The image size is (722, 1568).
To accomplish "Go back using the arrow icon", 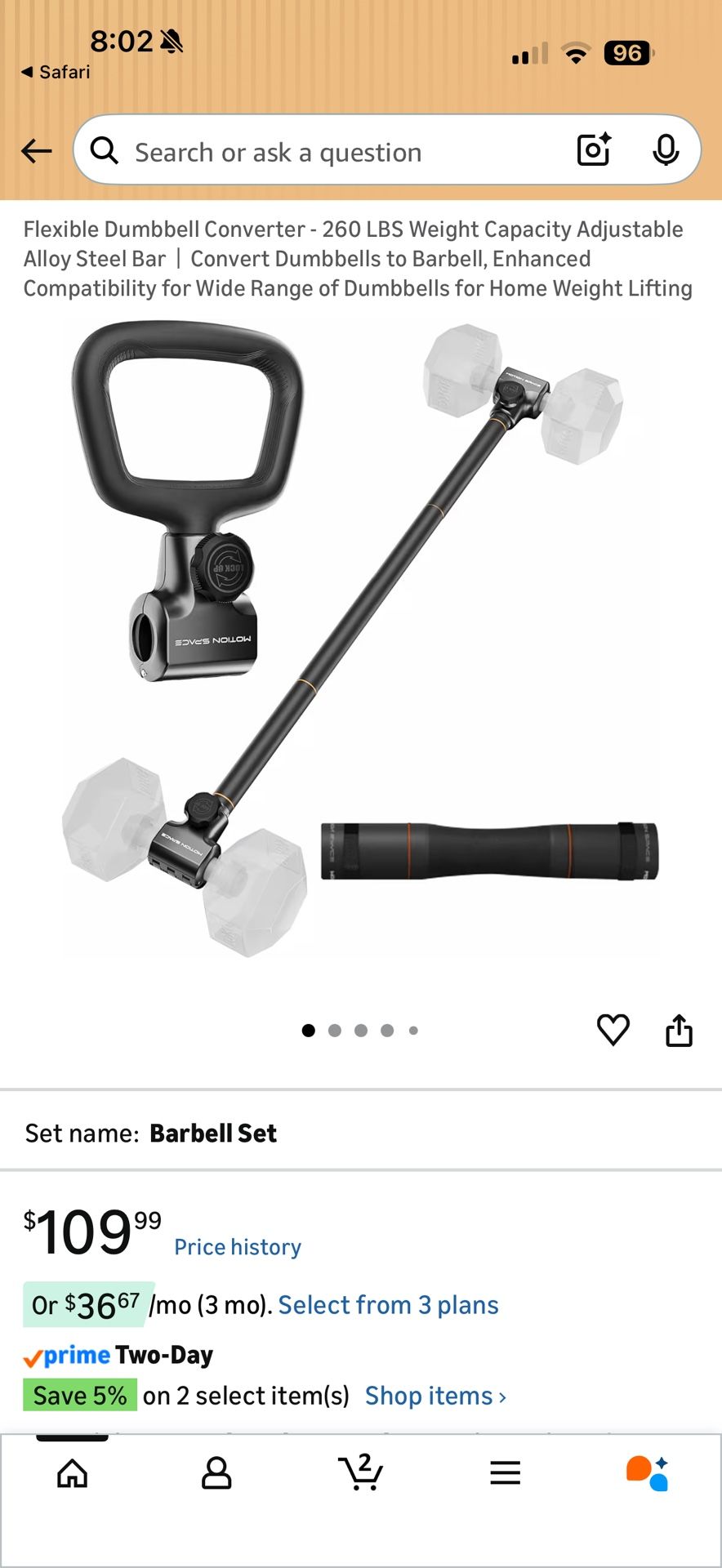I will pos(37,151).
